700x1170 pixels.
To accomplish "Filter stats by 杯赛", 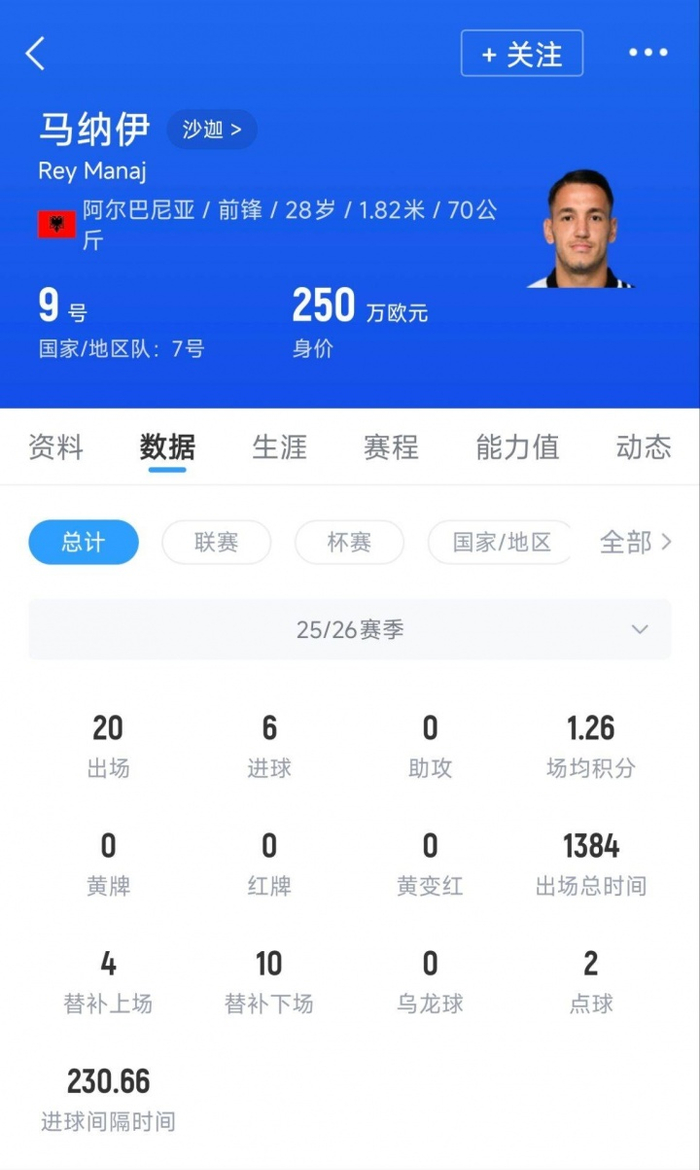I will [x=349, y=542].
